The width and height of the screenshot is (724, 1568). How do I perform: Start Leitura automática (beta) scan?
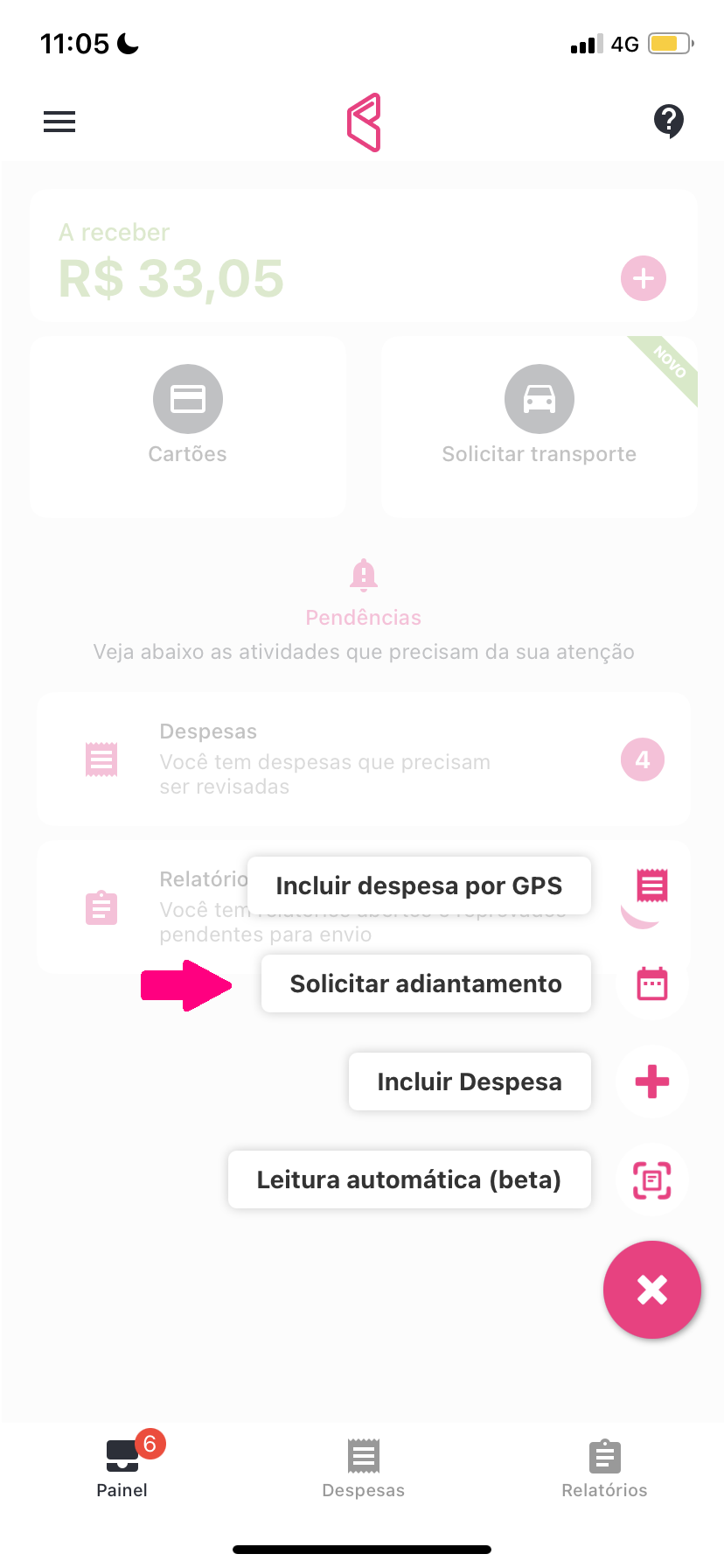click(409, 1179)
